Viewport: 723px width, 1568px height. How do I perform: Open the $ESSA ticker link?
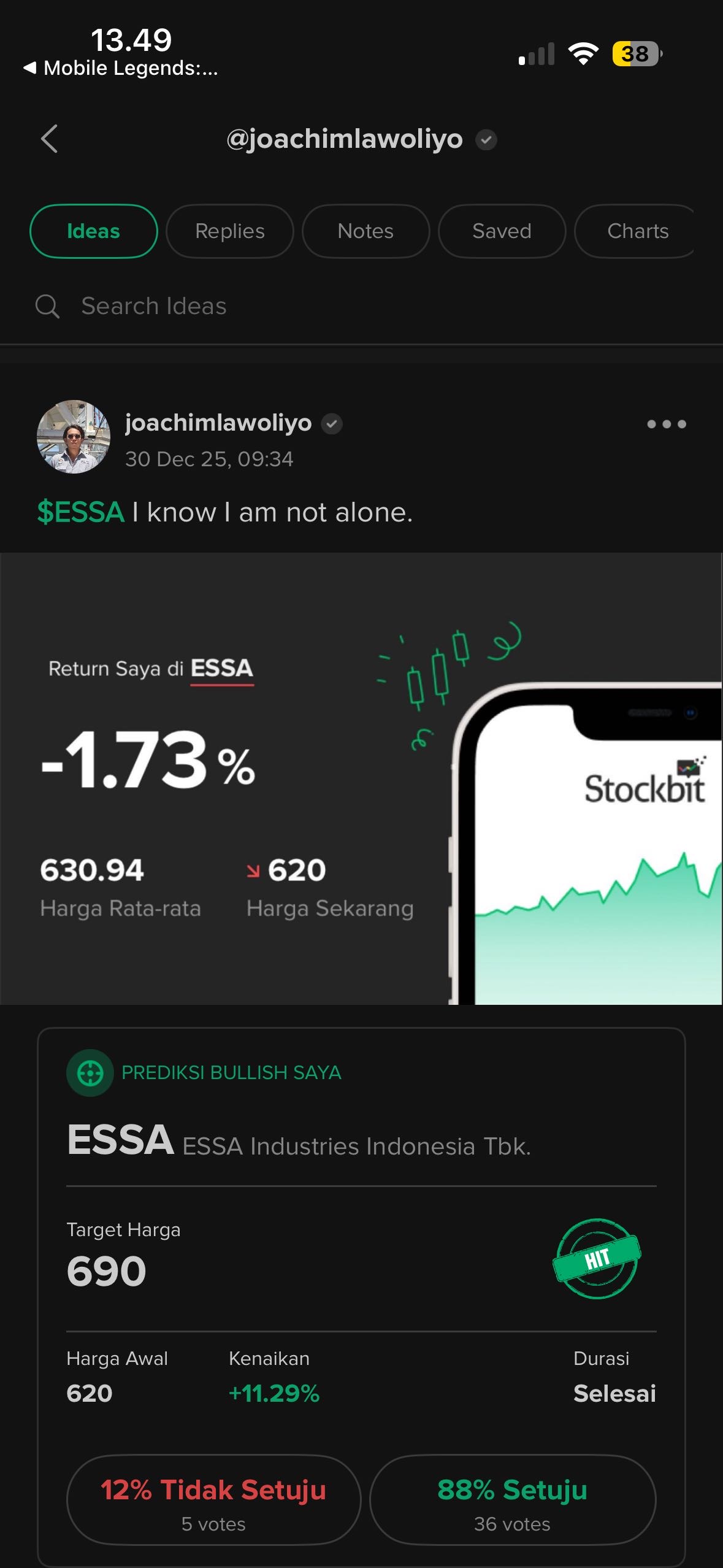point(81,512)
